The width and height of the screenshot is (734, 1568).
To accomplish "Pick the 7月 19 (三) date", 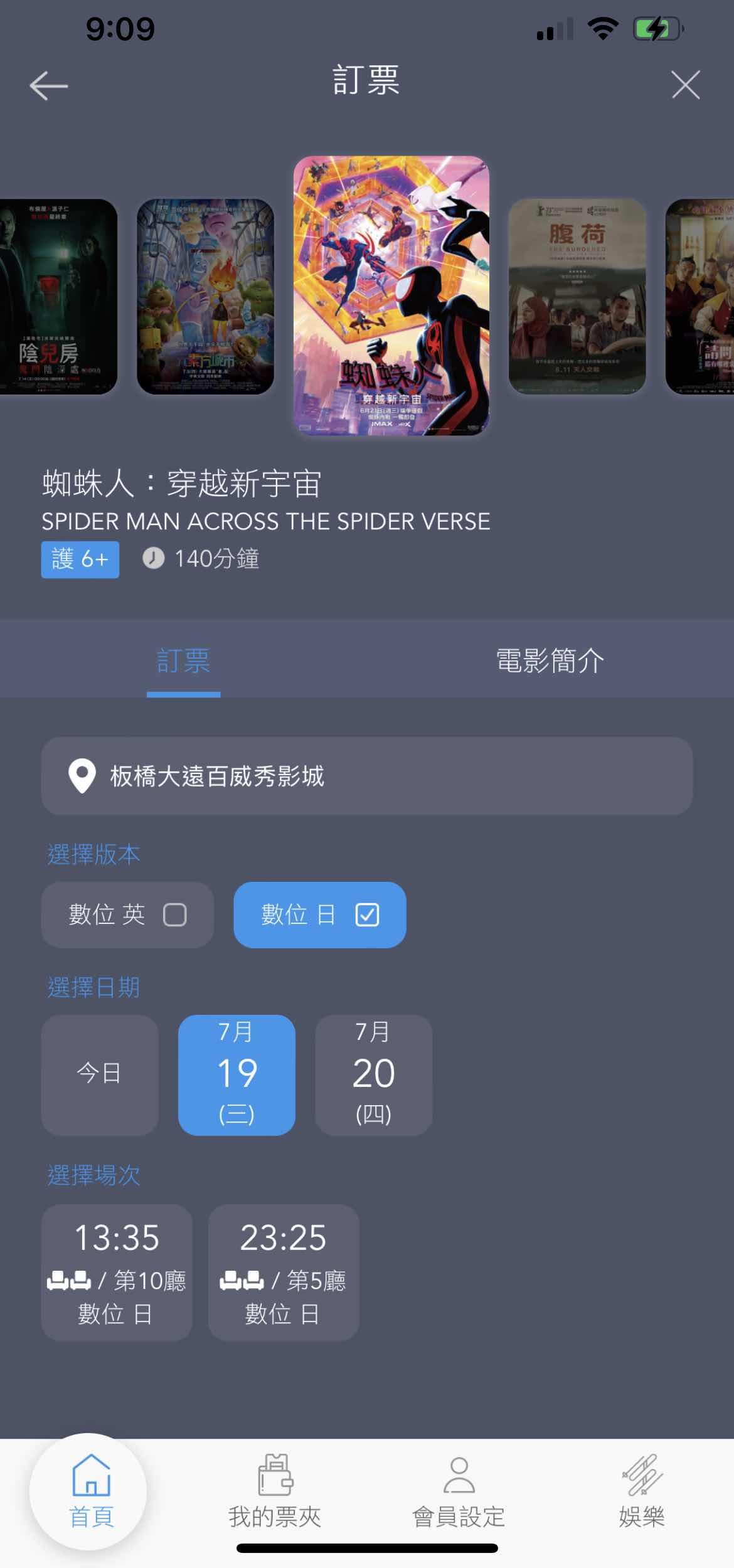I will point(237,1075).
